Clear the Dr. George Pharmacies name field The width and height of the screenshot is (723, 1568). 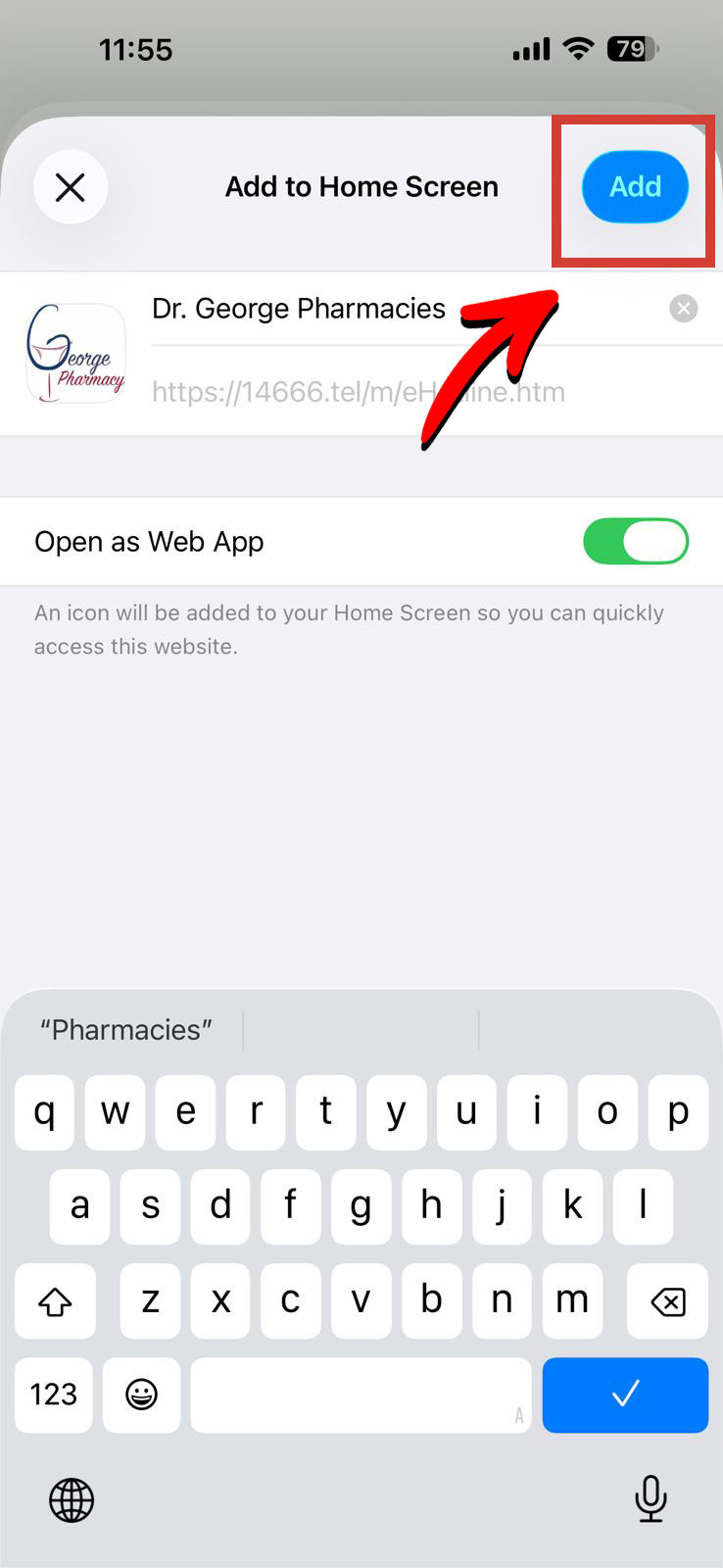[x=683, y=309]
